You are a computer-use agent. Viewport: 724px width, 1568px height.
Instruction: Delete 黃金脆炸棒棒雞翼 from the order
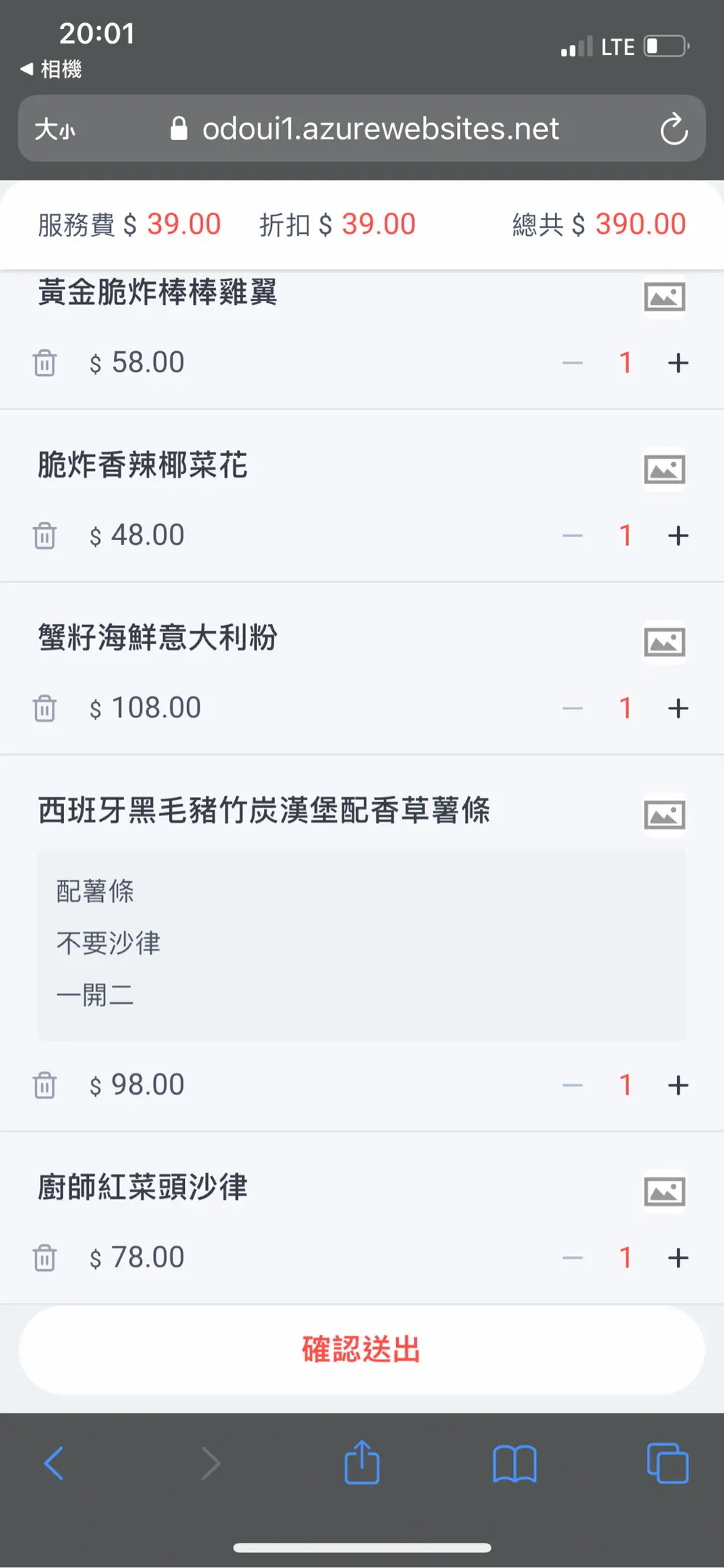tap(45, 362)
